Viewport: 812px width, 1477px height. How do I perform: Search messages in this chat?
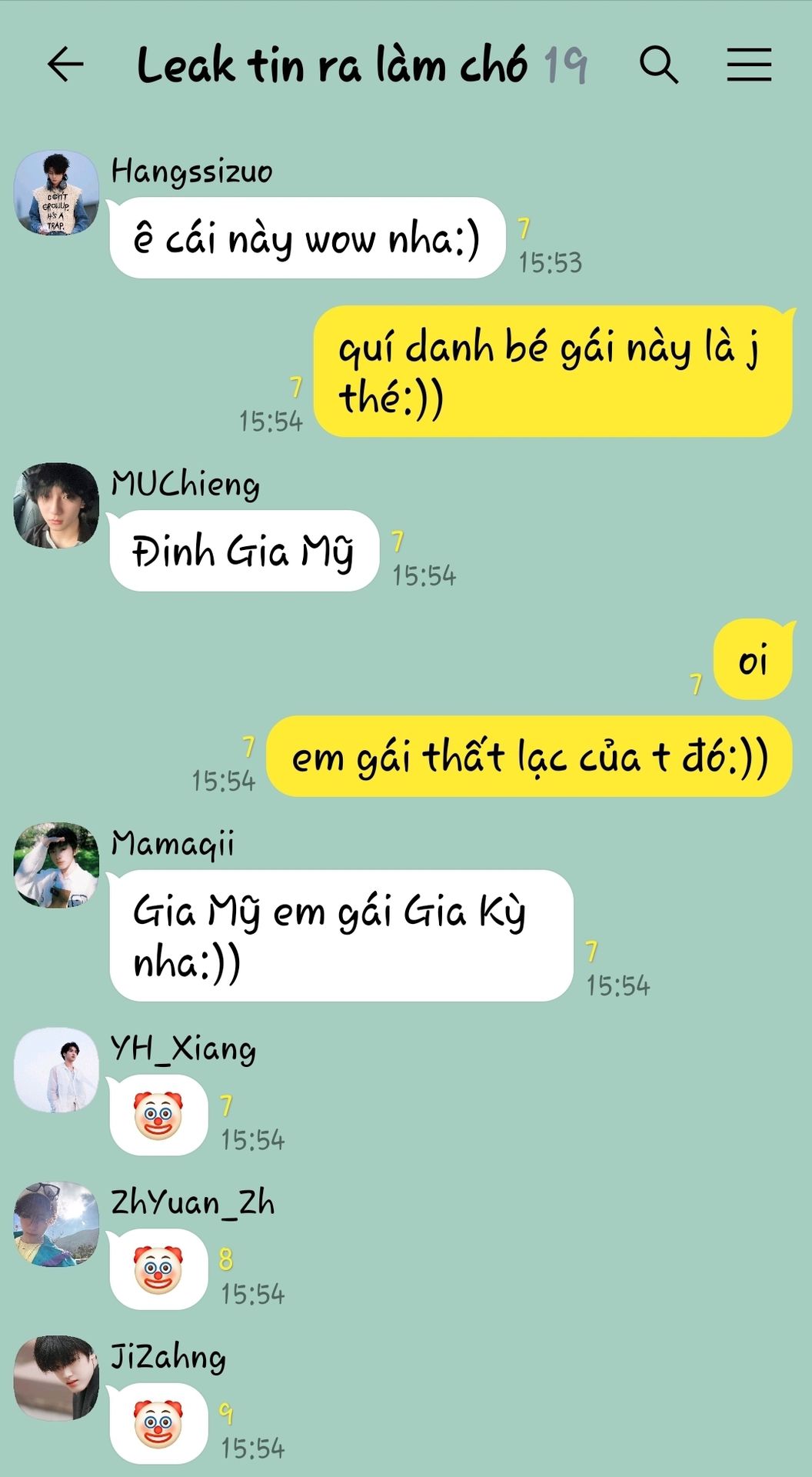pyautogui.click(x=659, y=65)
